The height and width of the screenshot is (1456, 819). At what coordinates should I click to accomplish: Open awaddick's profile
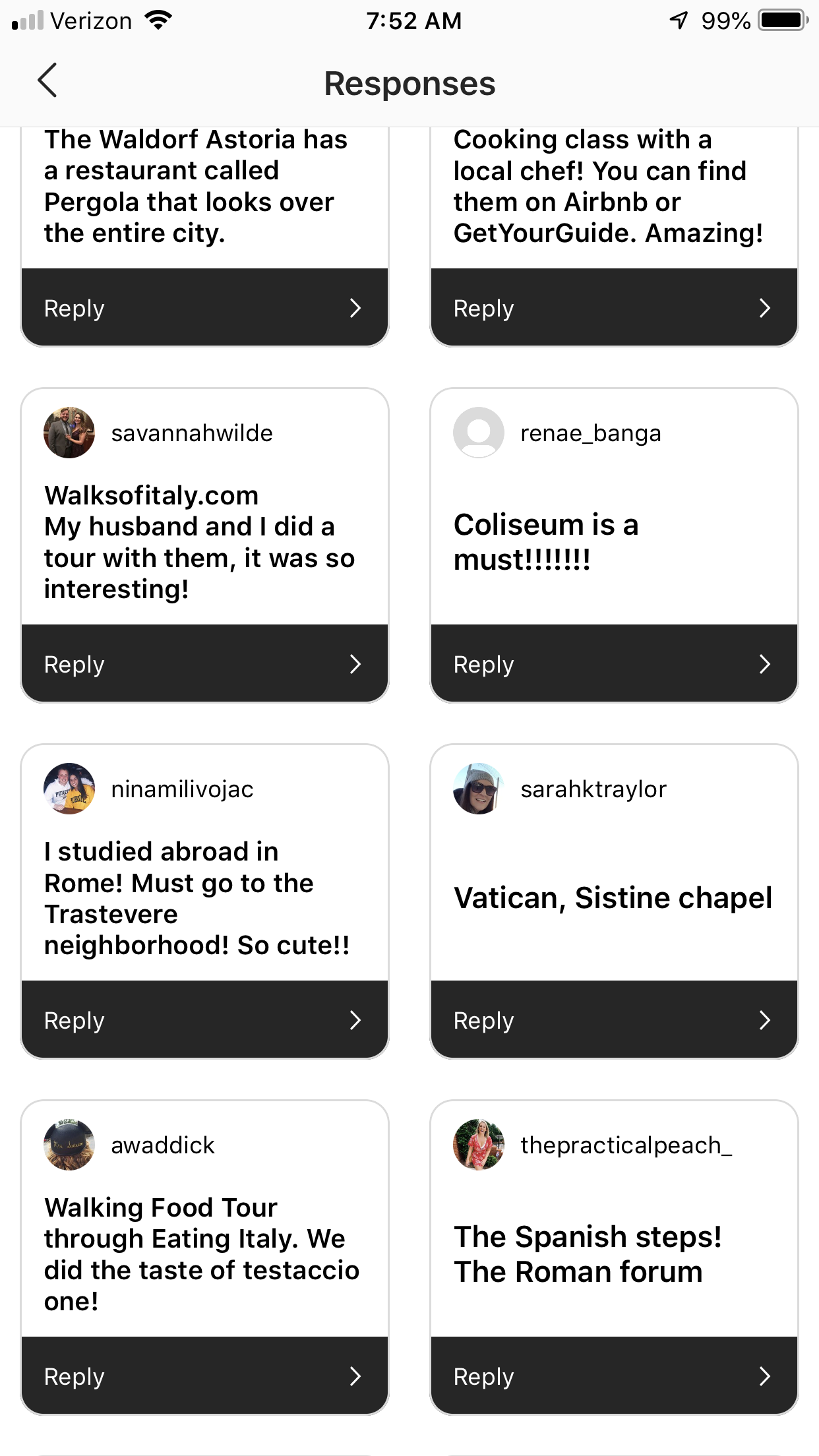tap(162, 1145)
